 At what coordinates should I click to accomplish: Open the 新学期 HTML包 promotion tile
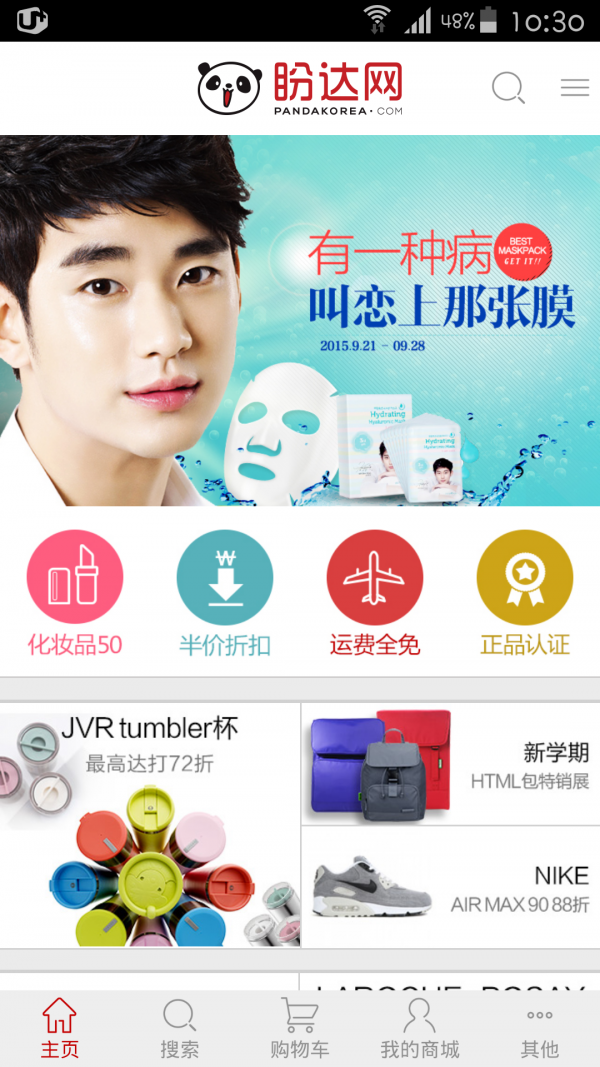click(x=450, y=764)
